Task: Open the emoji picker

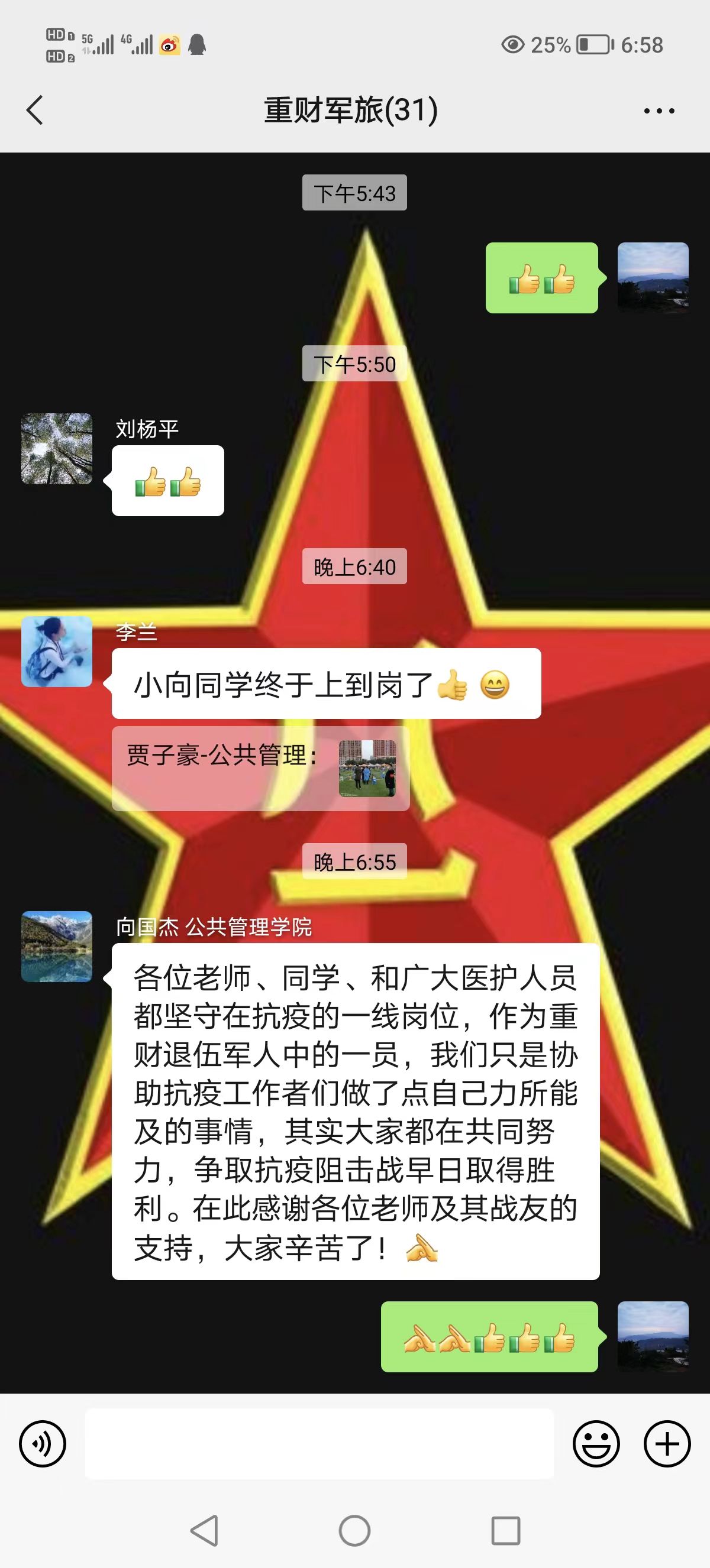Action: click(x=596, y=1443)
